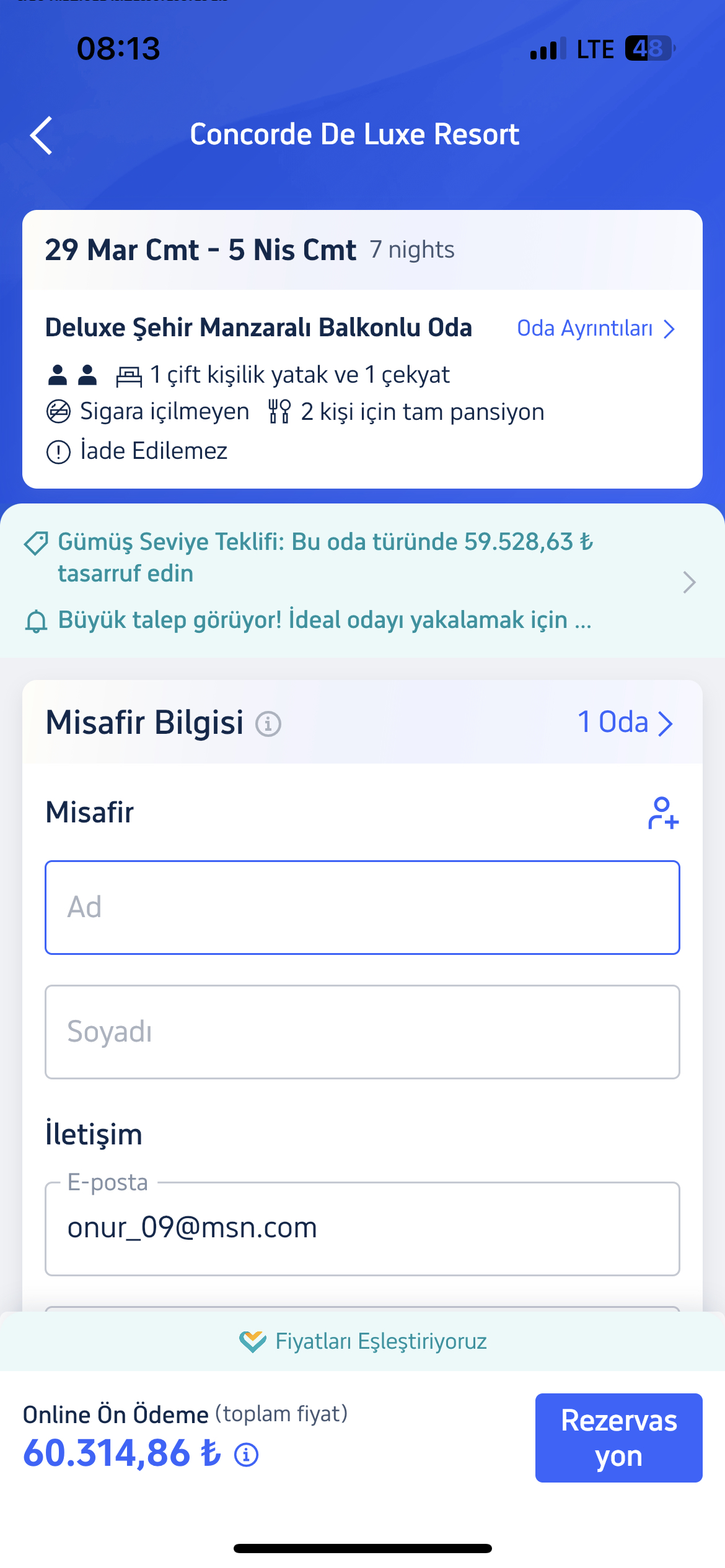Add a guest with the person-plus icon
Screen dimensions: 725x1568
tap(663, 813)
